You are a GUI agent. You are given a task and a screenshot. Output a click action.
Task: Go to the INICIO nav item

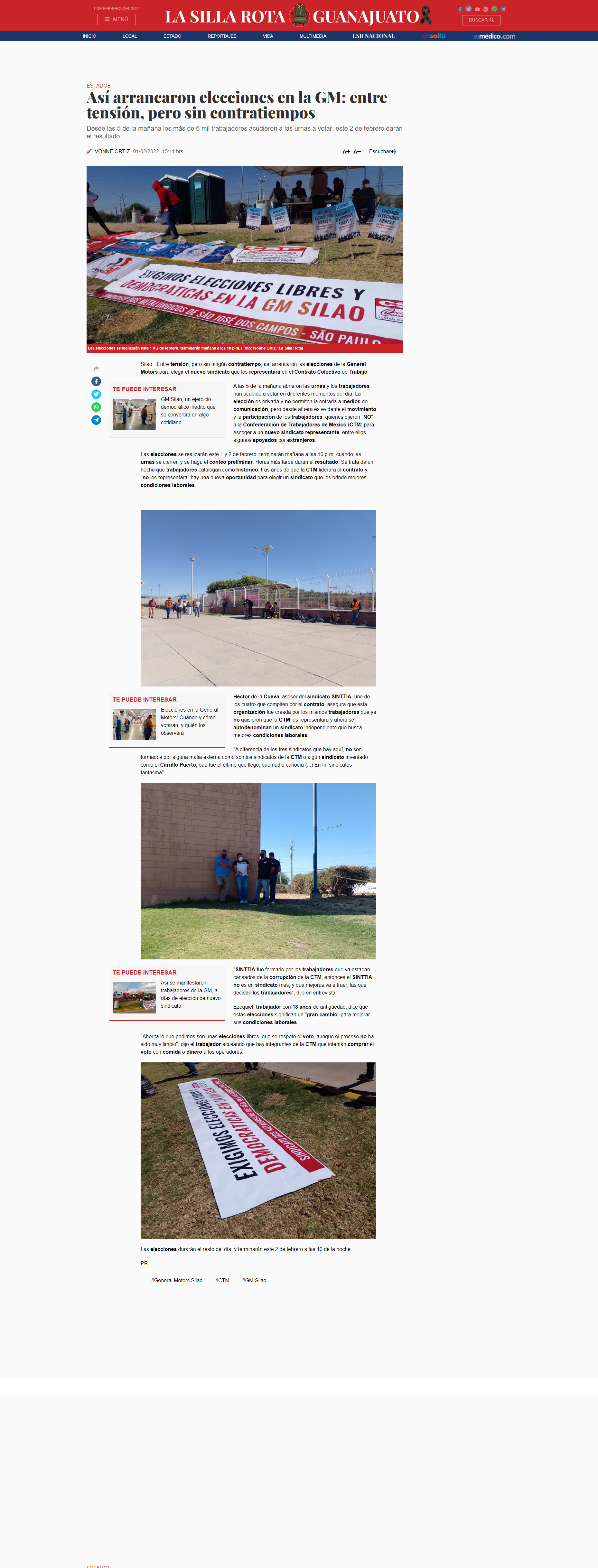tap(89, 36)
